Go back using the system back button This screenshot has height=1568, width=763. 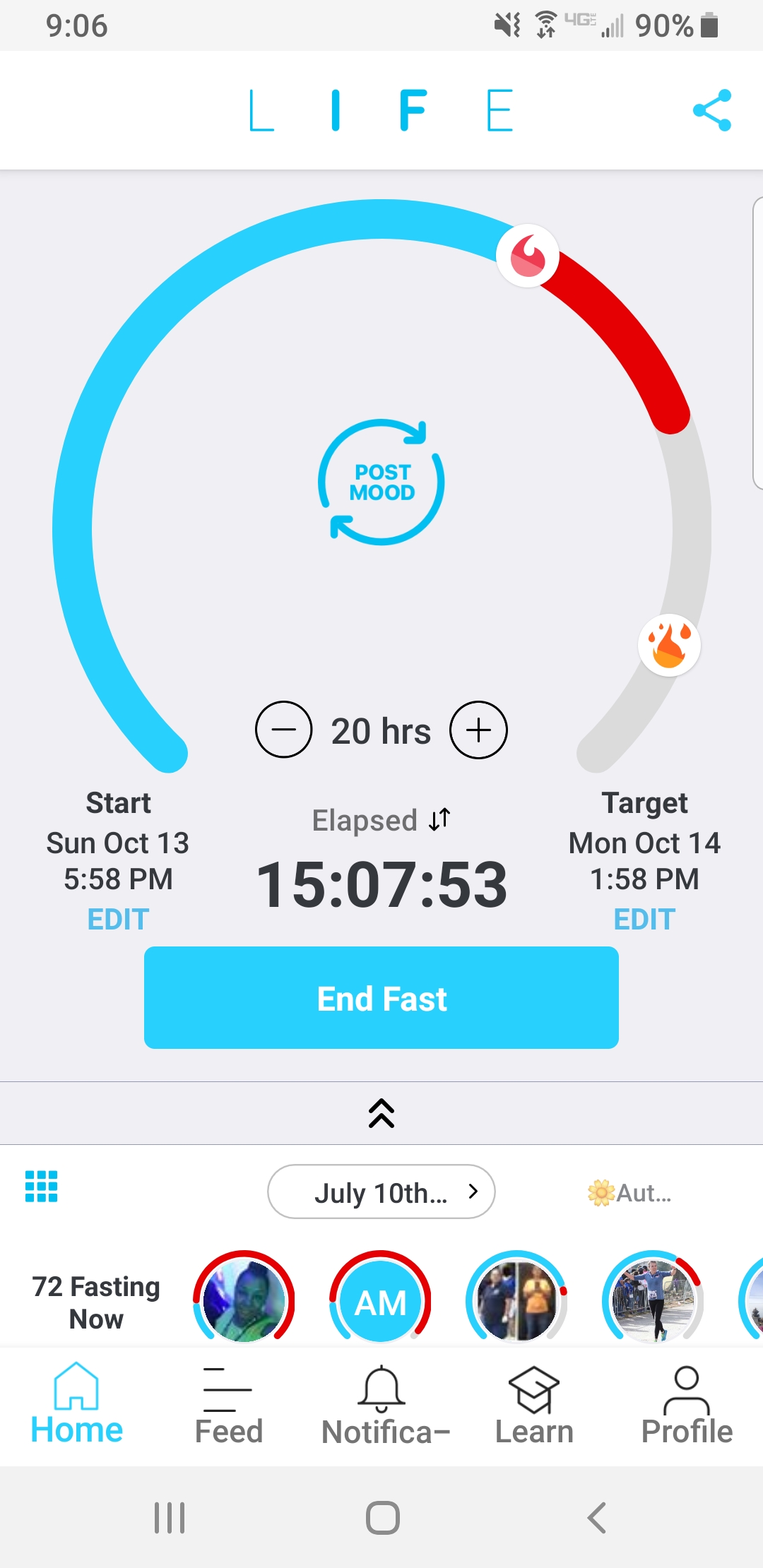597,1517
